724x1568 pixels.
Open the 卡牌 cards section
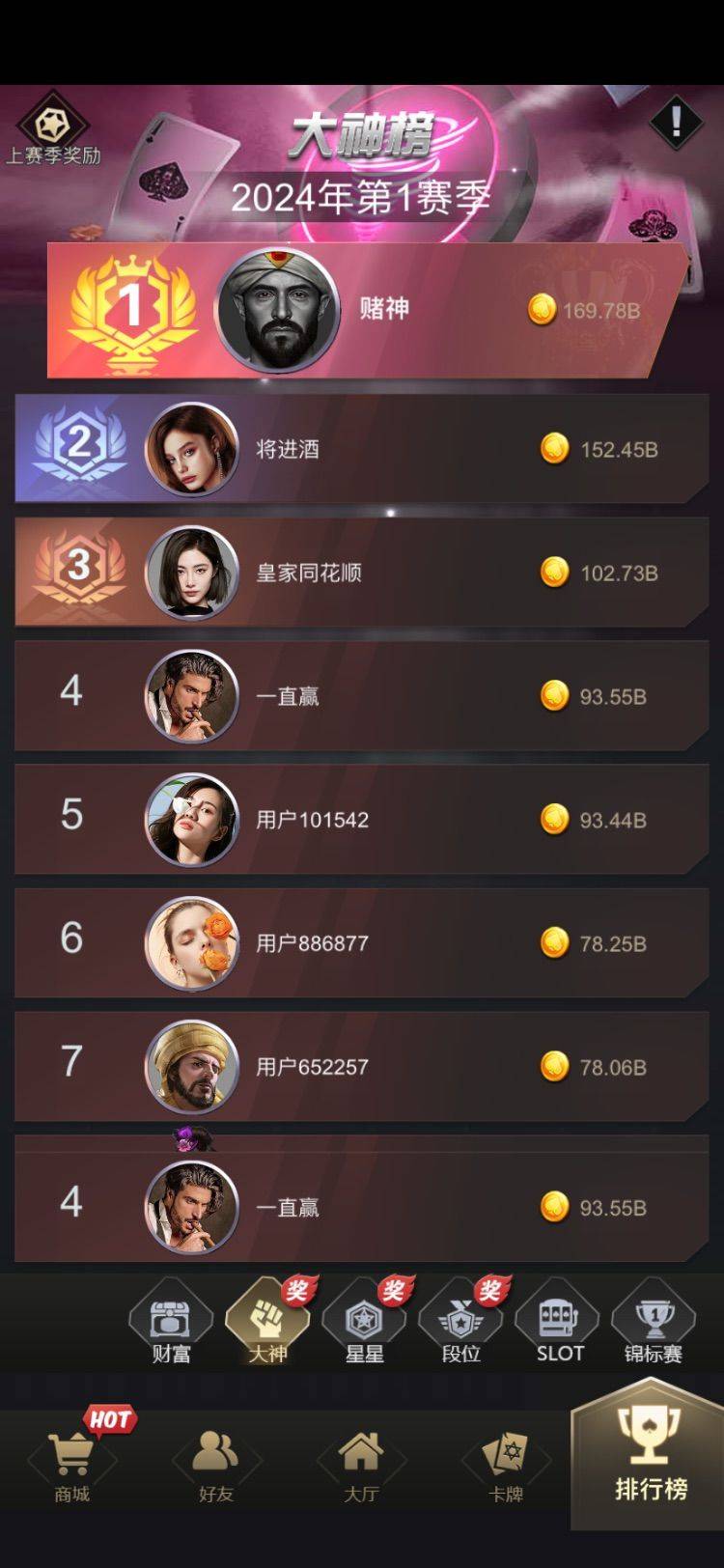coord(505,1464)
